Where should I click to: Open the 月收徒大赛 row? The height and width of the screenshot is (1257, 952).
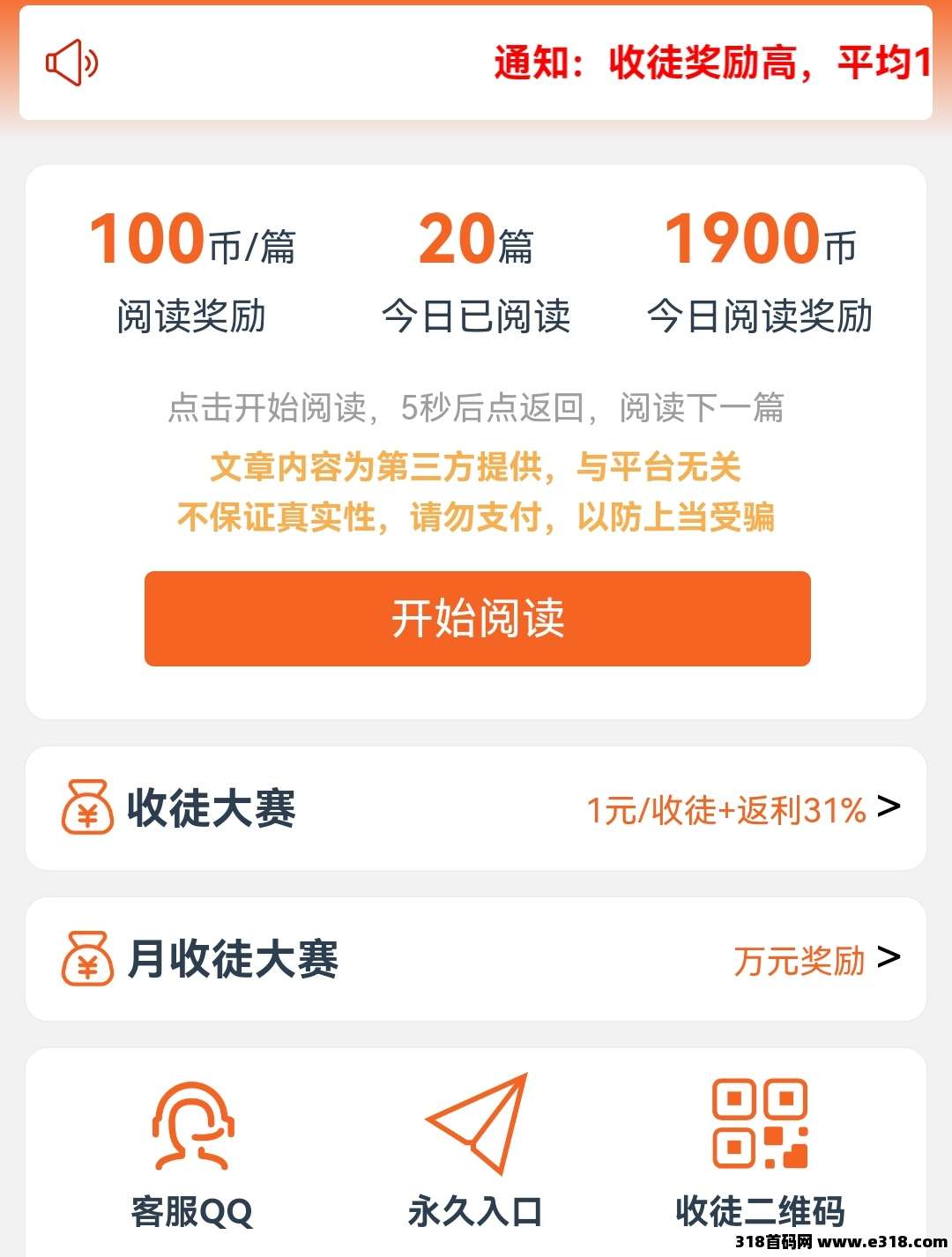click(x=476, y=959)
